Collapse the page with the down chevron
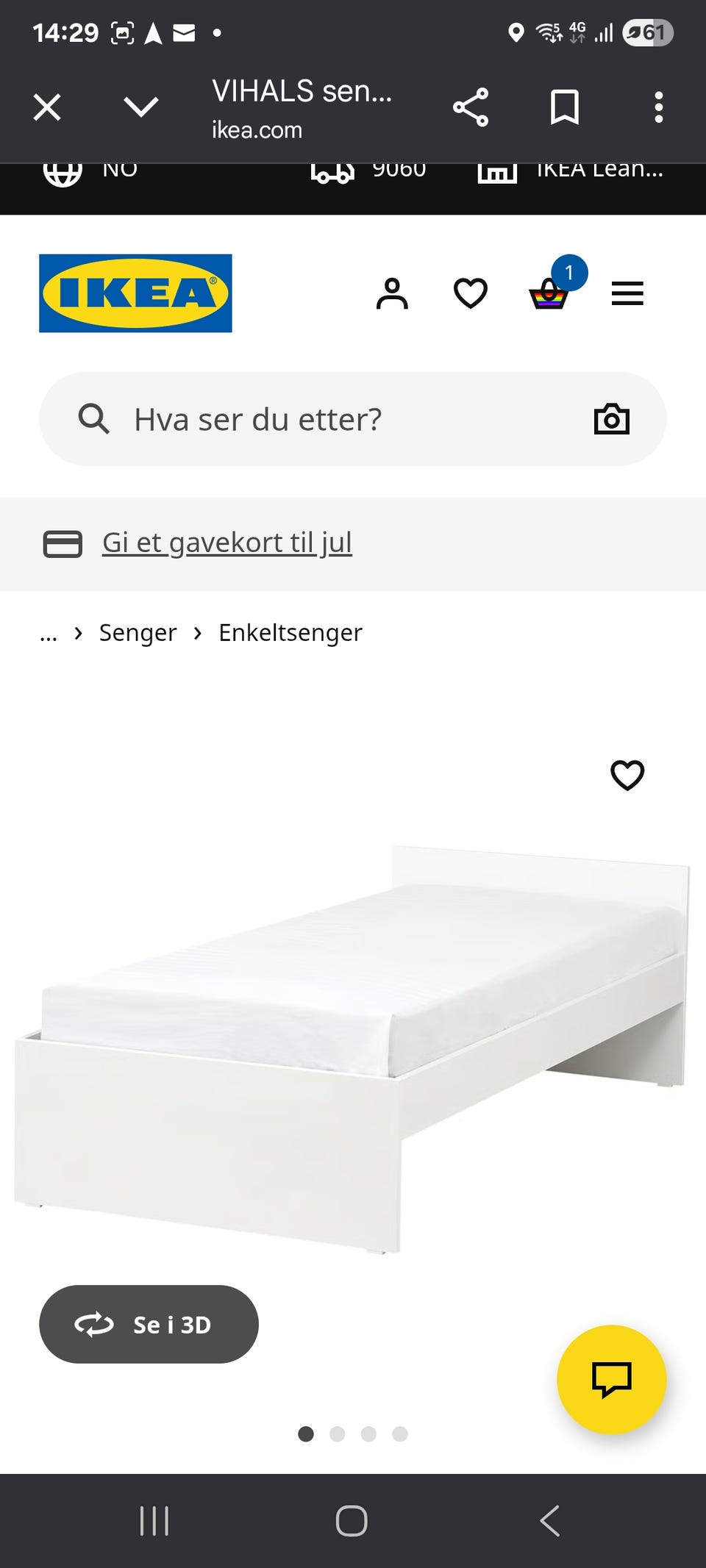Screen dimensions: 706x1568 [141, 107]
